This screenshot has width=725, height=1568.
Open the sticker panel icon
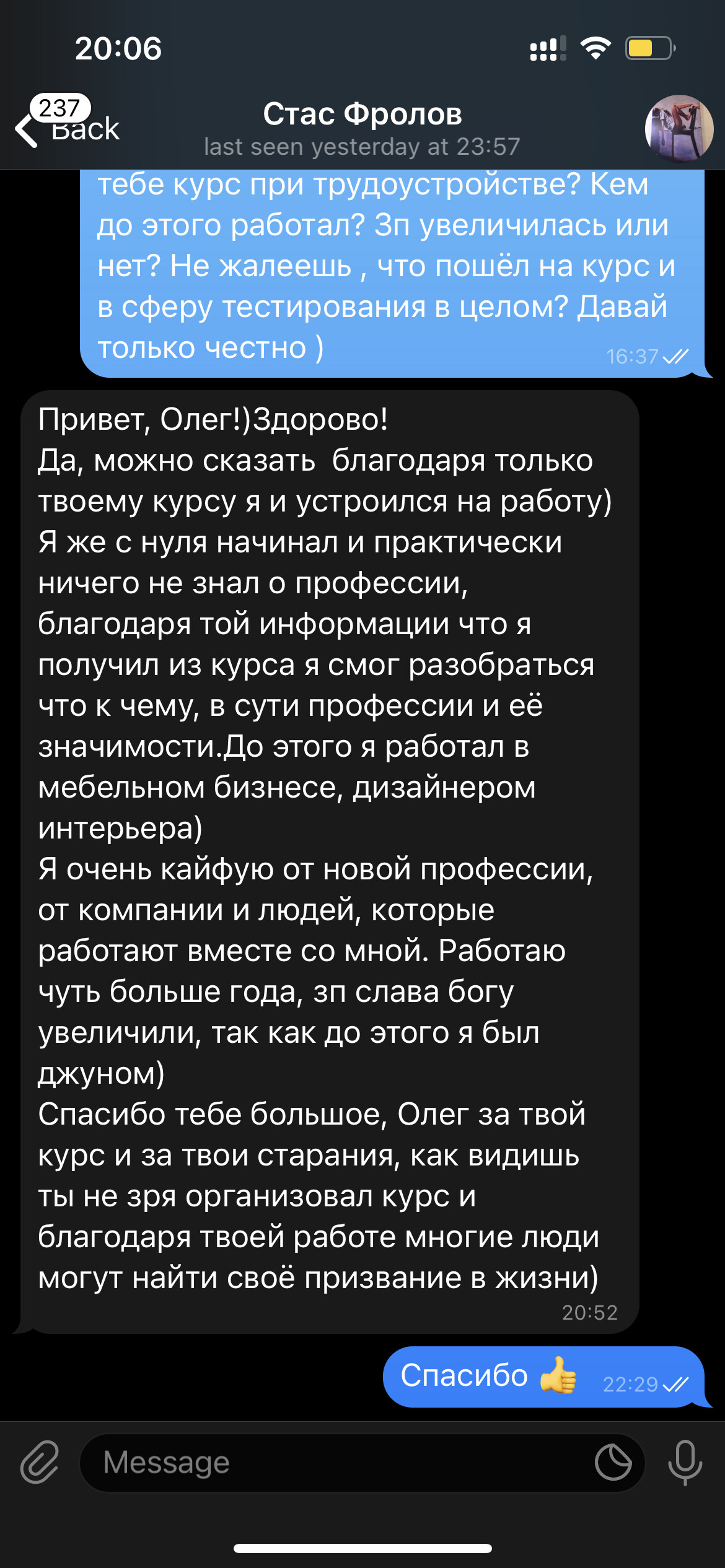coord(613,1462)
